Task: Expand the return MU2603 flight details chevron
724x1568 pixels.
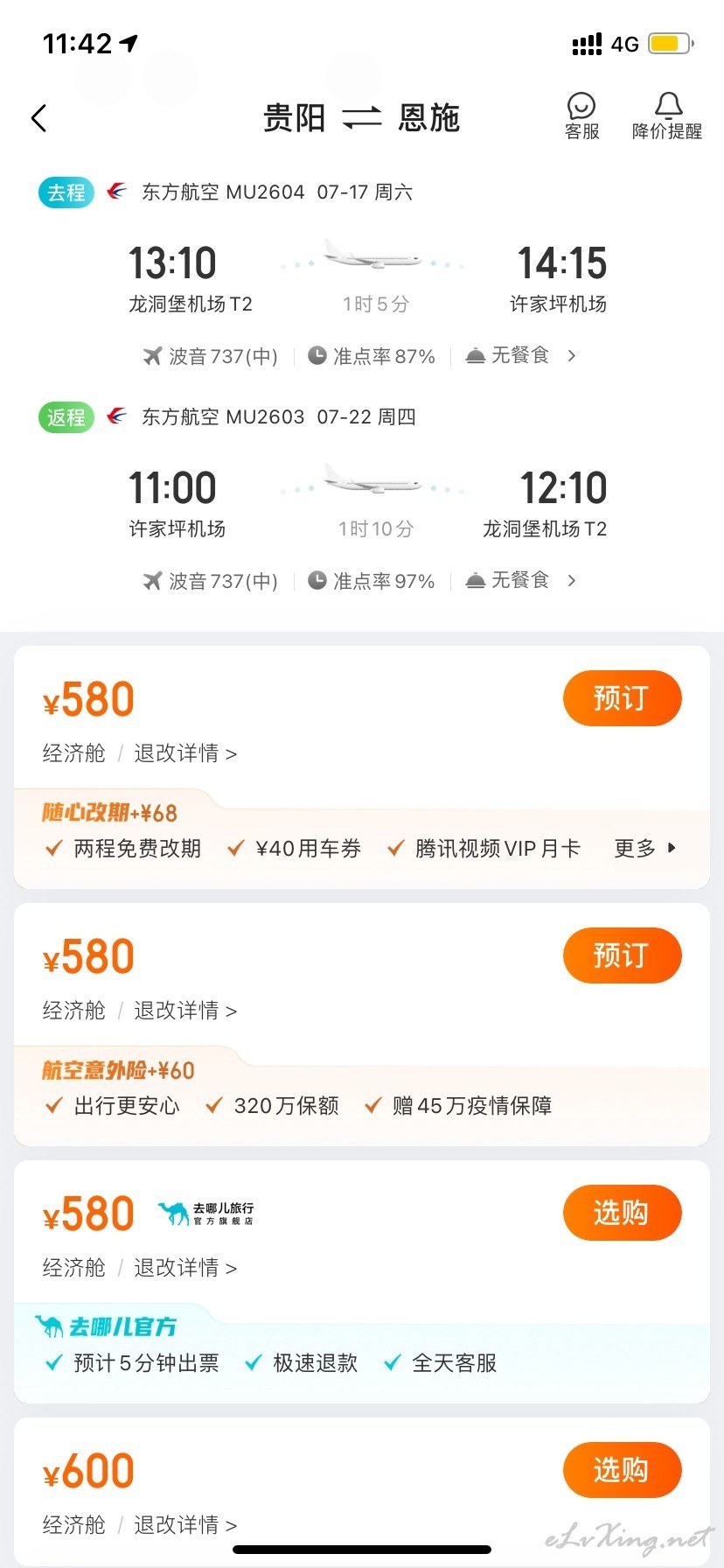Action: [572, 580]
